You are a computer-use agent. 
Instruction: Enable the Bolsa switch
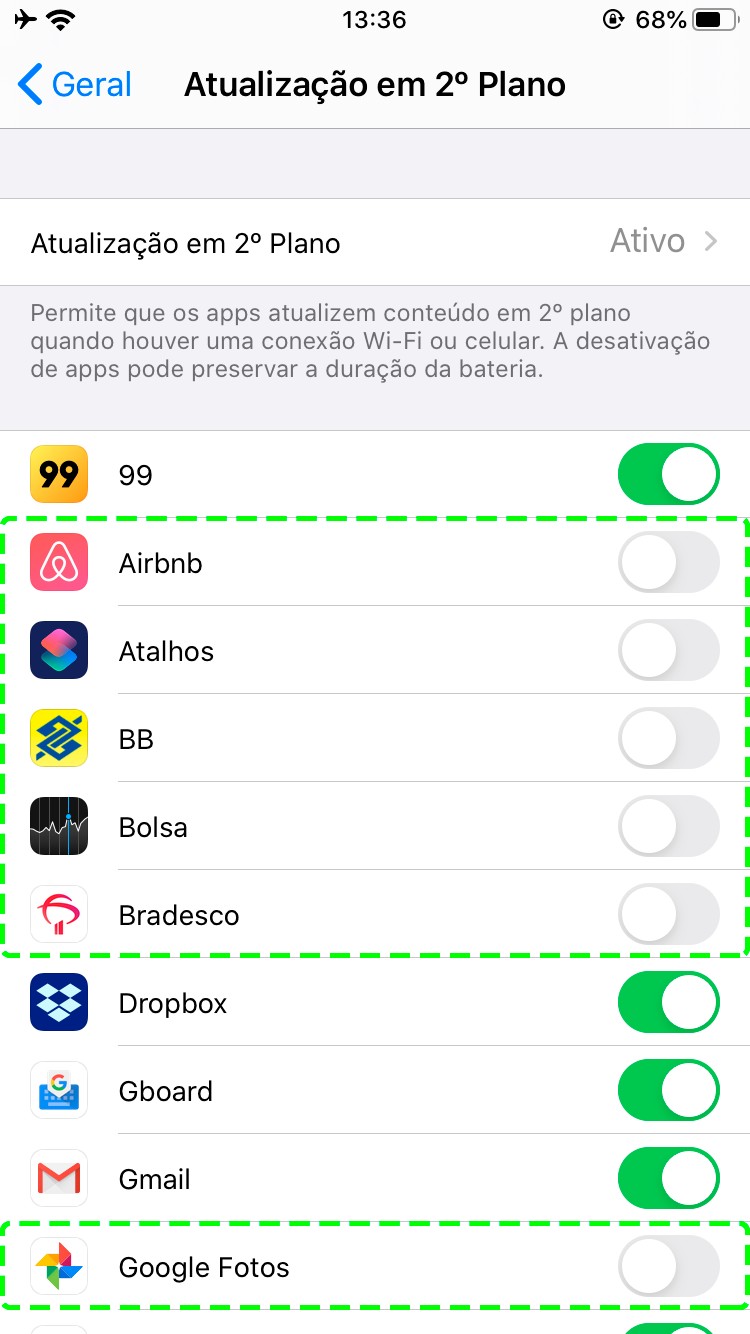668,827
